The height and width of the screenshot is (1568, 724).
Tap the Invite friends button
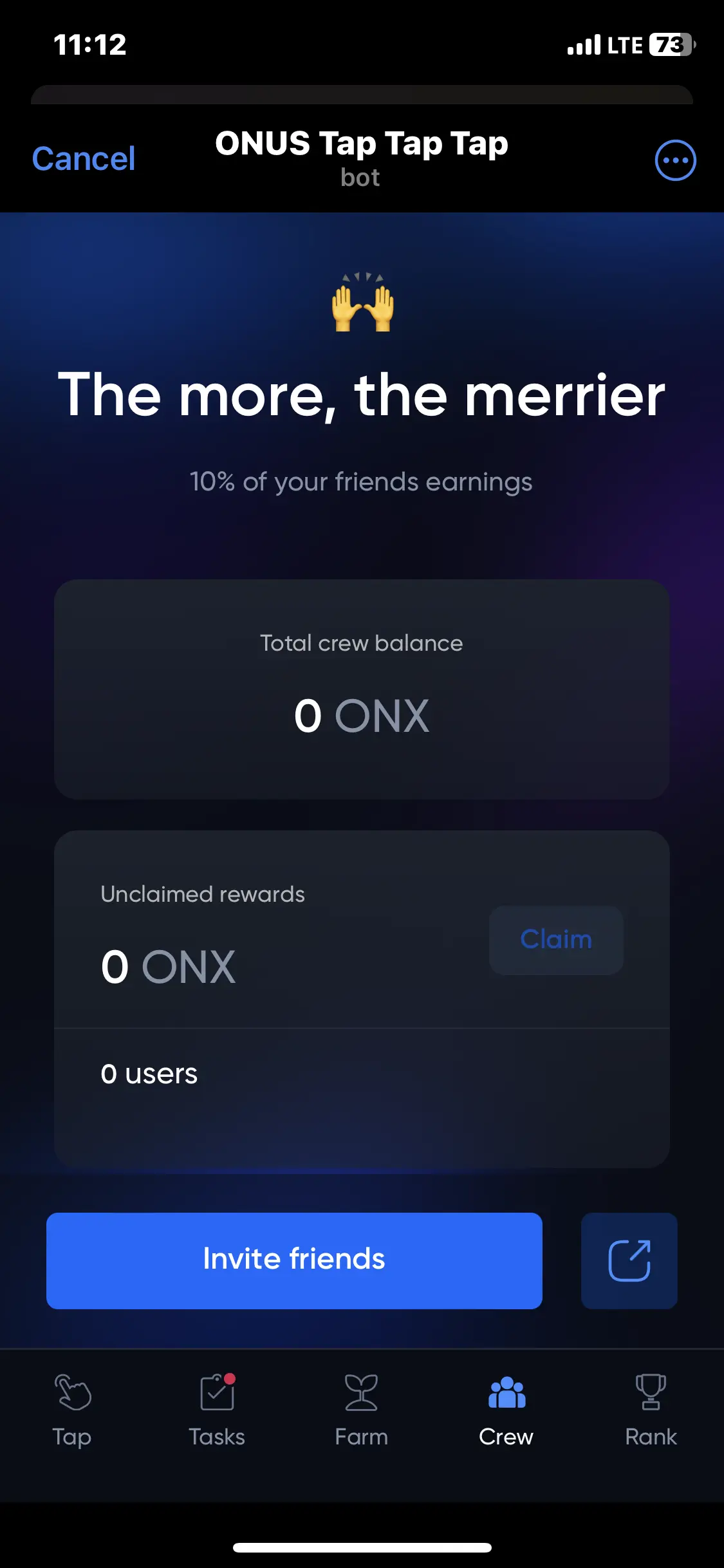point(294,1260)
